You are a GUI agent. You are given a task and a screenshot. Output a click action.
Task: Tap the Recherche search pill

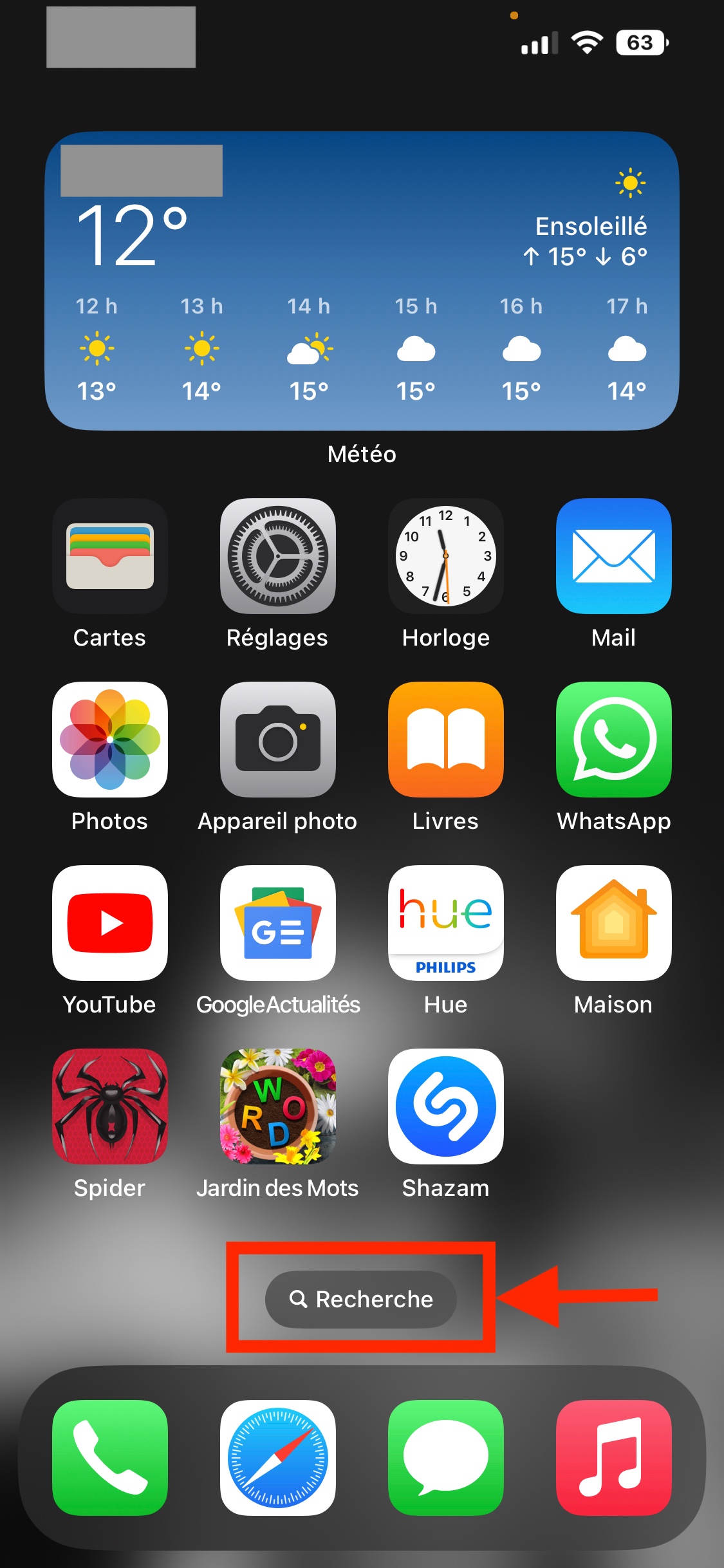(x=361, y=1299)
